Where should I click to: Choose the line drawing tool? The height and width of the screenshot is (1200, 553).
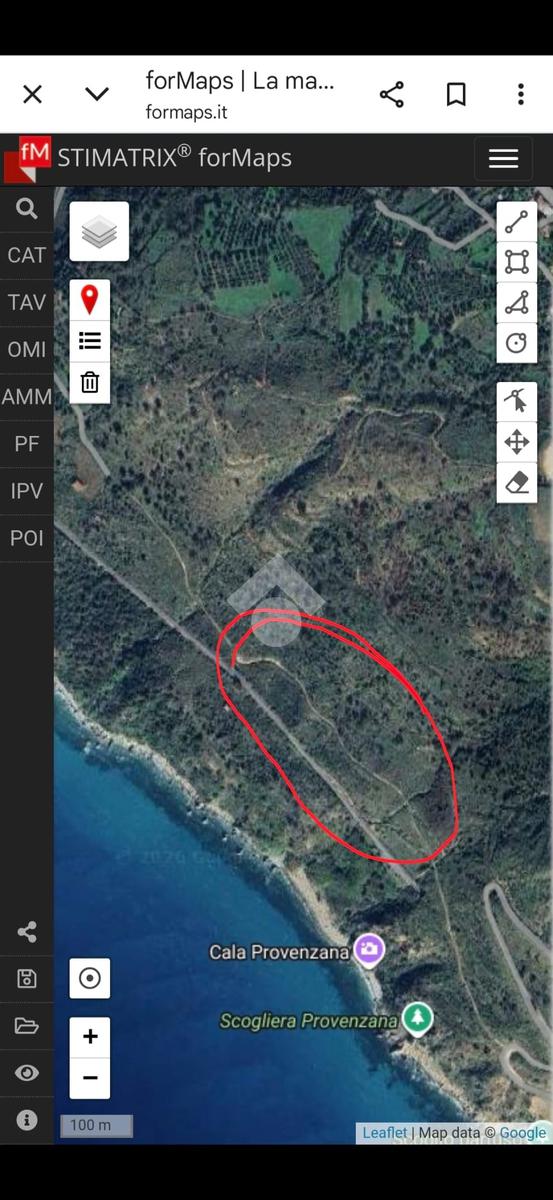(x=517, y=221)
